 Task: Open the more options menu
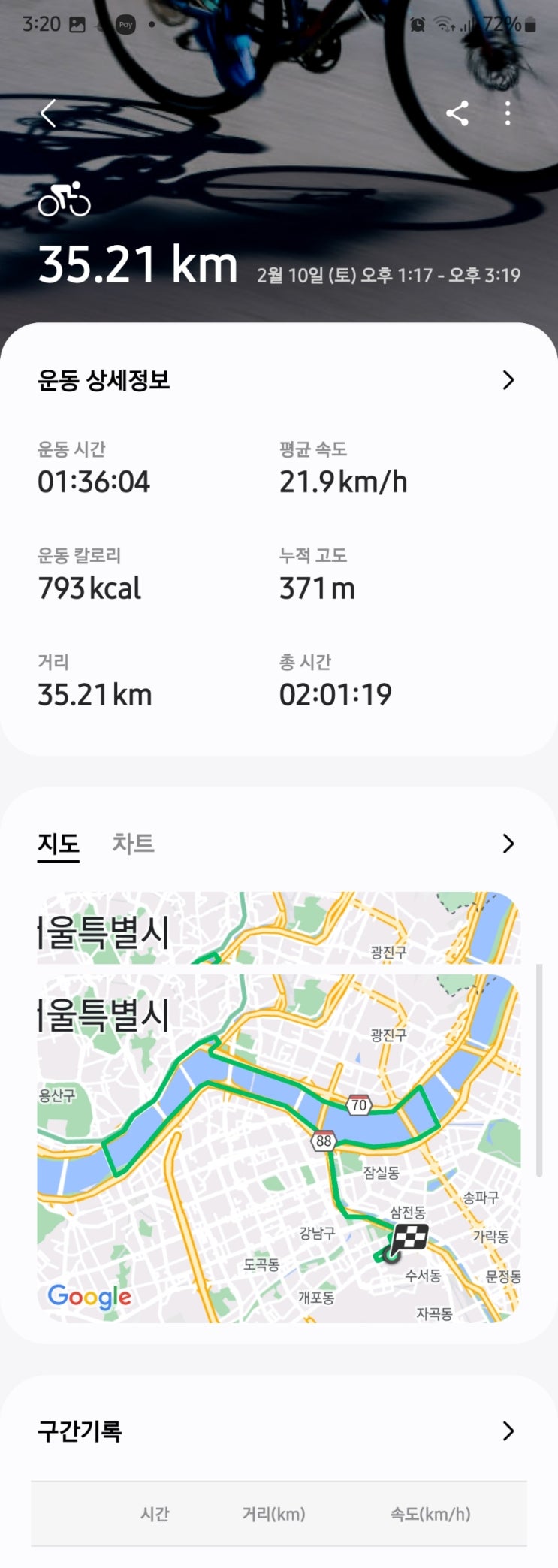point(508,113)
